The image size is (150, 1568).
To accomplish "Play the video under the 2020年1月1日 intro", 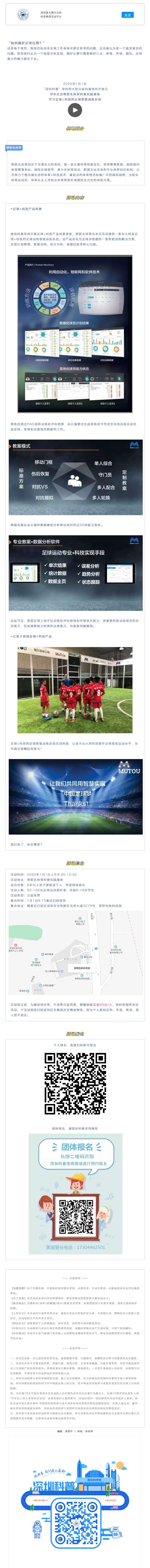I will tap(75, 110).
